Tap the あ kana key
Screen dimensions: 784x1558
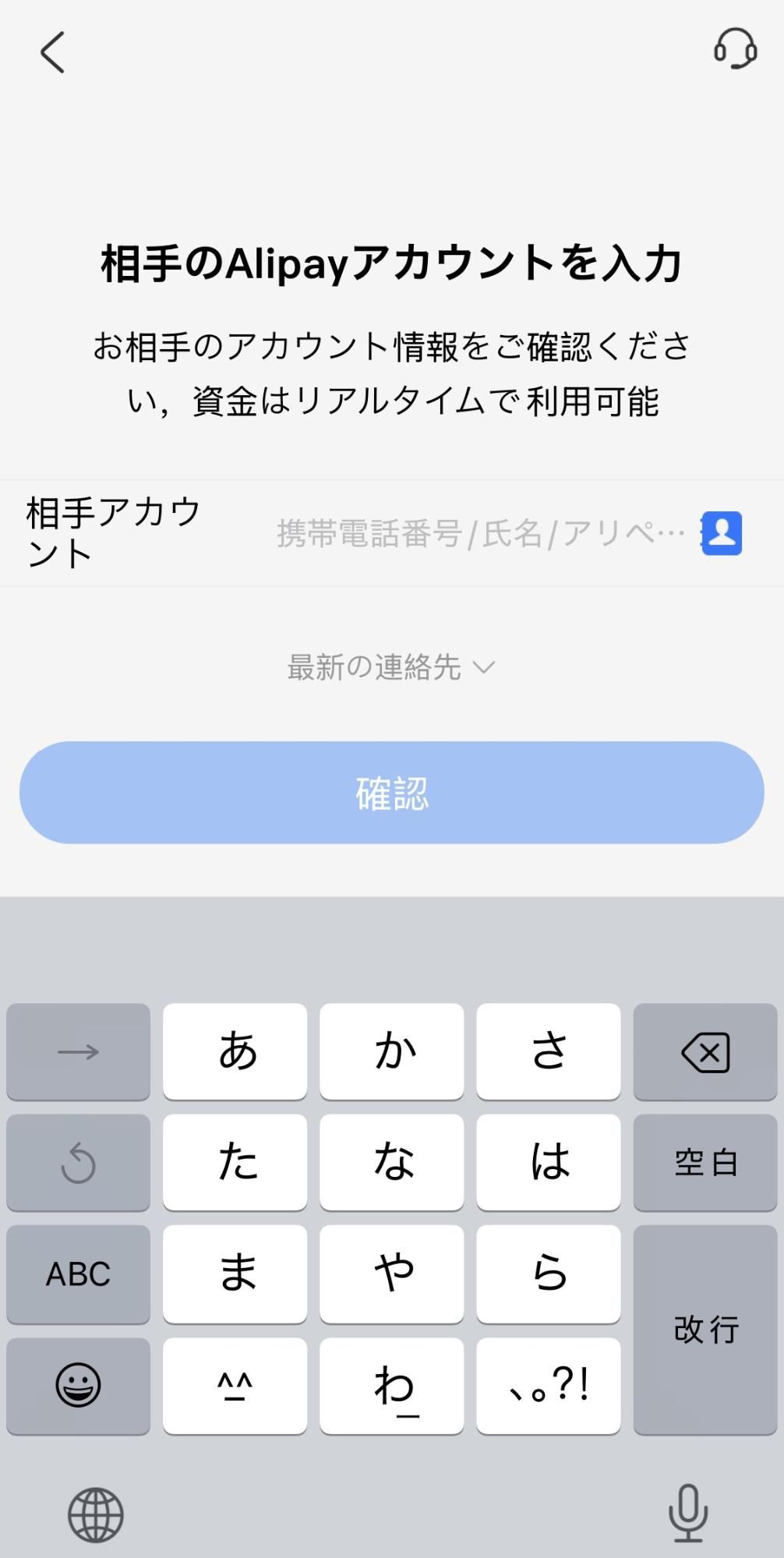(x=235, y=1051)
